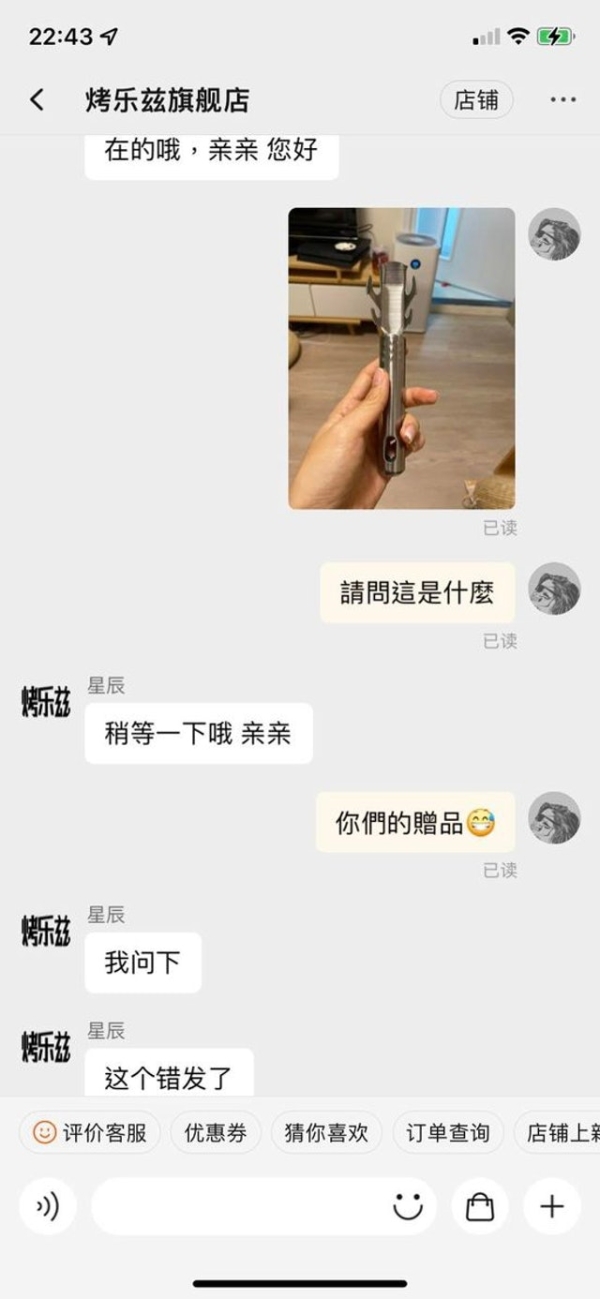600x1299 pixels.
Task: Open the 店铺 store page button
Action: (476, 99)
